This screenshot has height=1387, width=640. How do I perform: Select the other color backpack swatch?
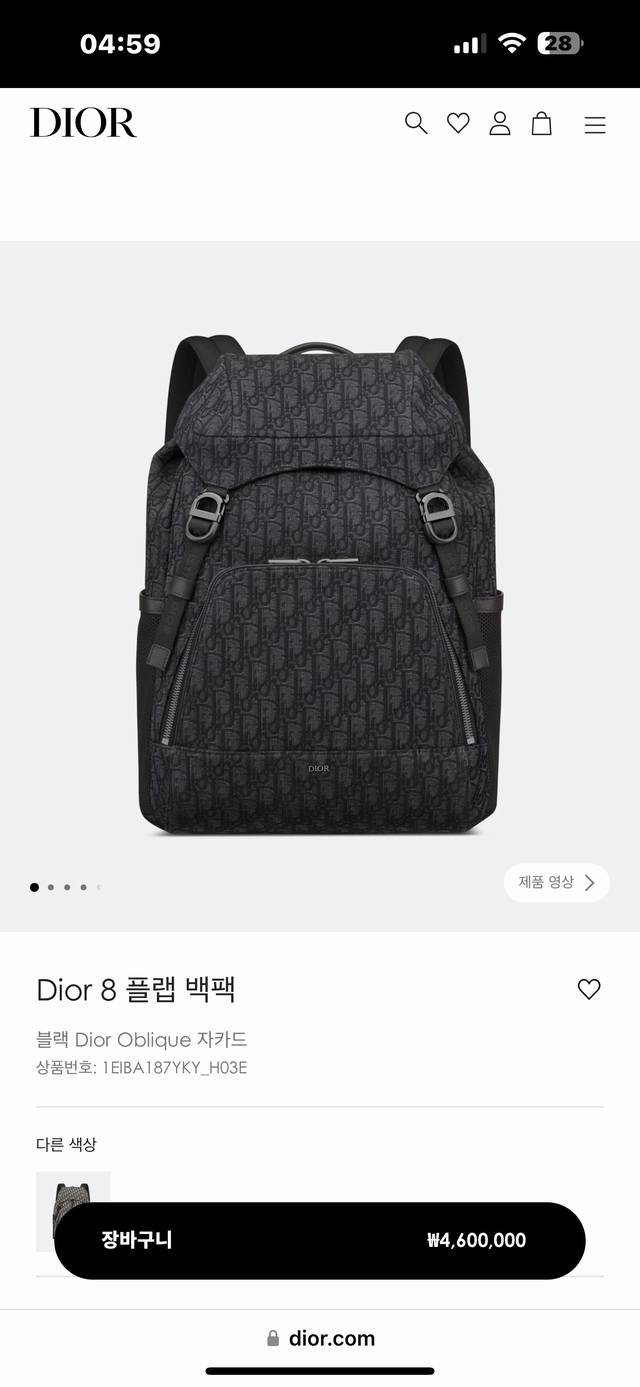[73, 1190]
